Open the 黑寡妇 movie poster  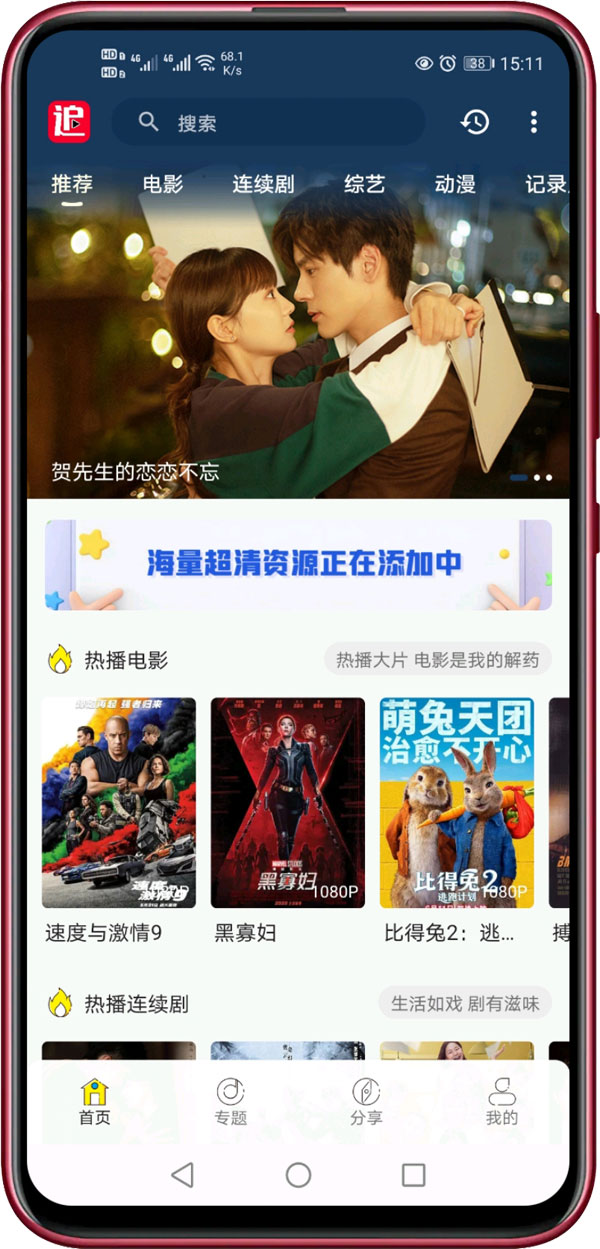pyautogui.click(x=288, y=802)
